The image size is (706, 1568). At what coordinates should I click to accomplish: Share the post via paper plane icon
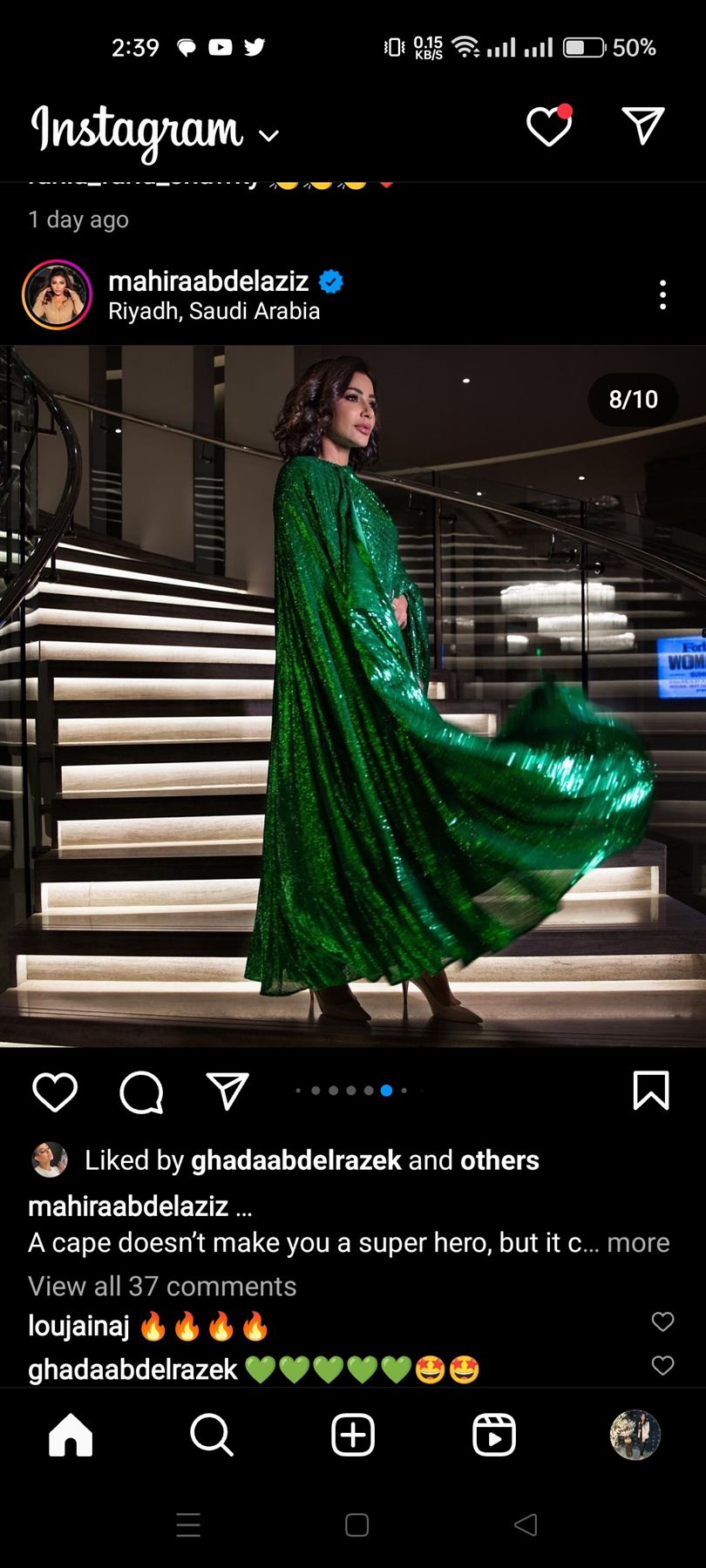pos(227,1091)
